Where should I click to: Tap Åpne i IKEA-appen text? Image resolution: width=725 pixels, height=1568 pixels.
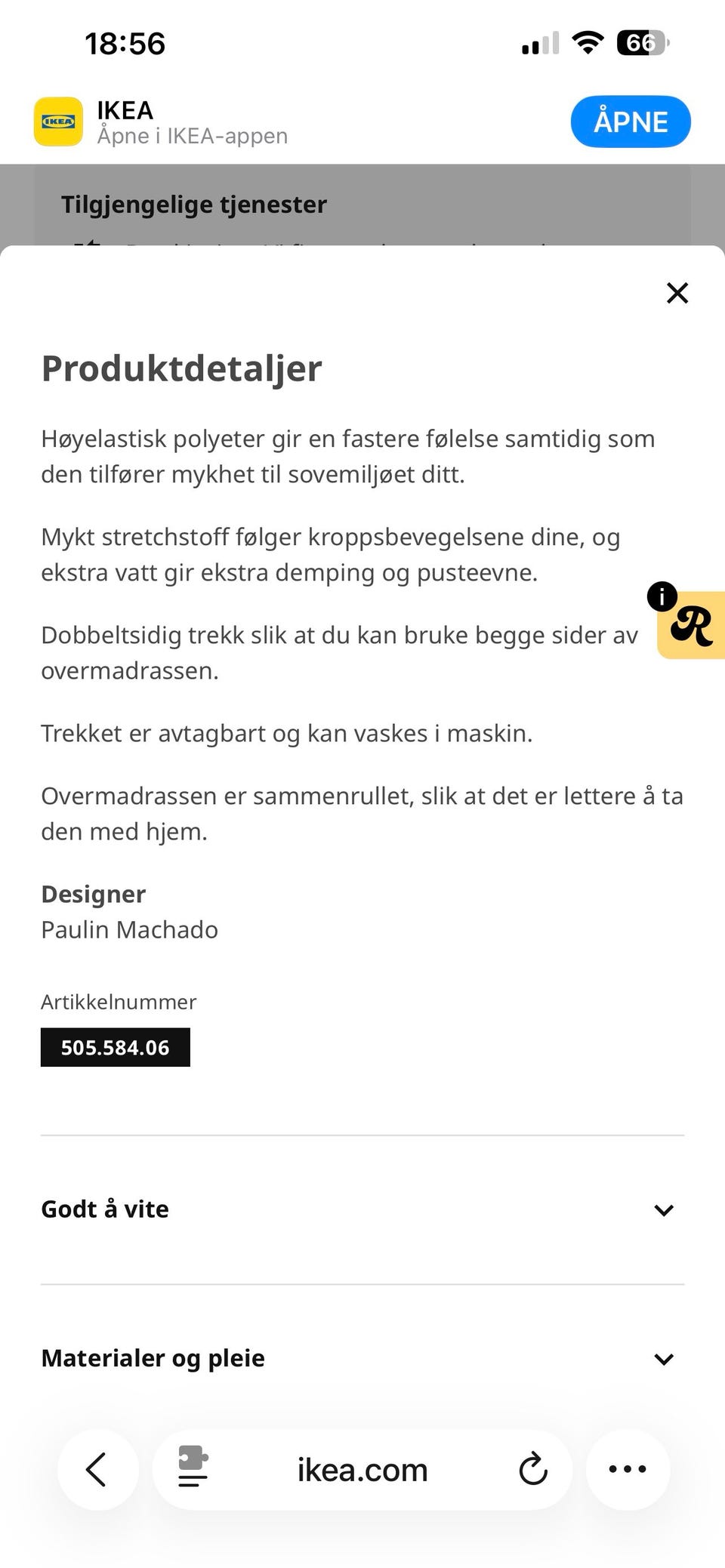(192, 136)
